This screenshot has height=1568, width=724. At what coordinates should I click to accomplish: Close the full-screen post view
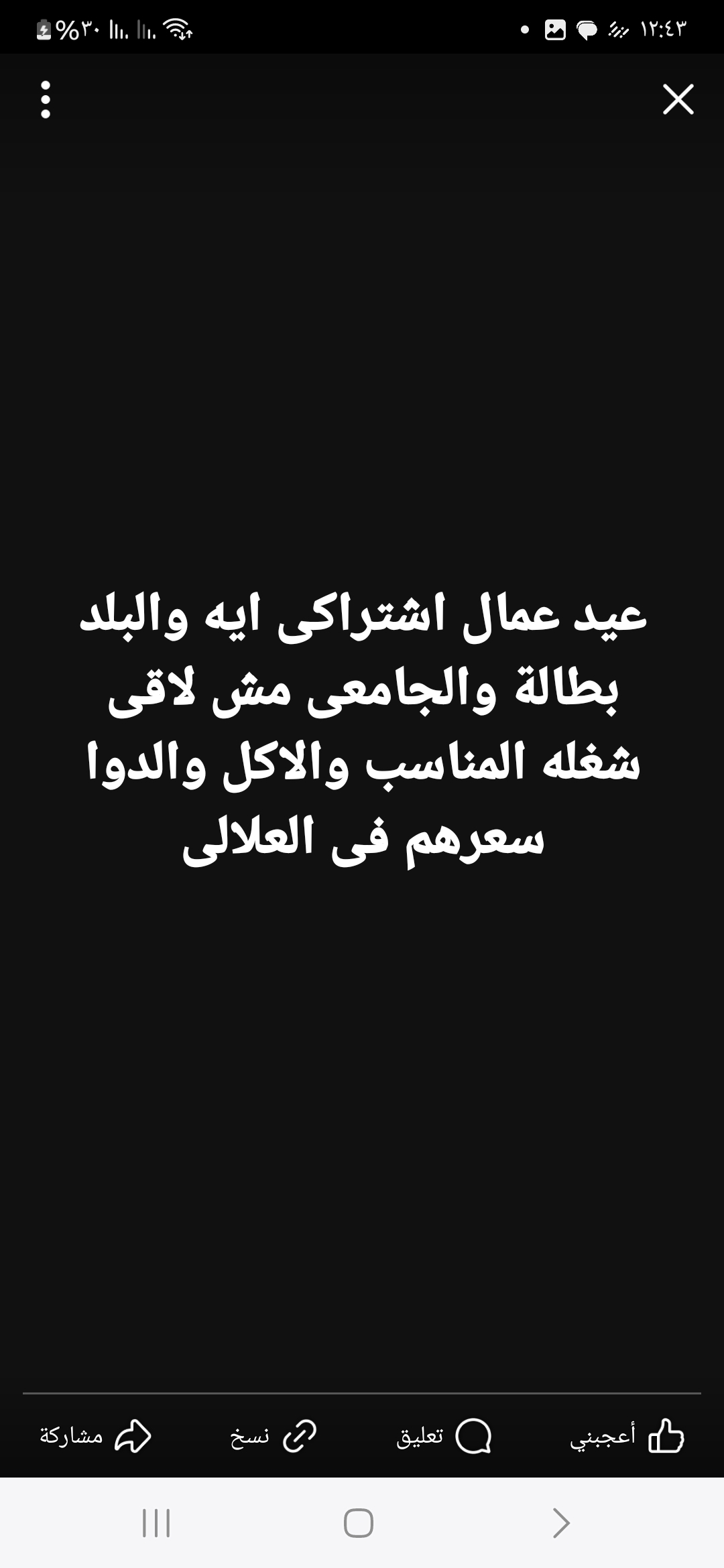pyautogui.click(x=678, y=99)
